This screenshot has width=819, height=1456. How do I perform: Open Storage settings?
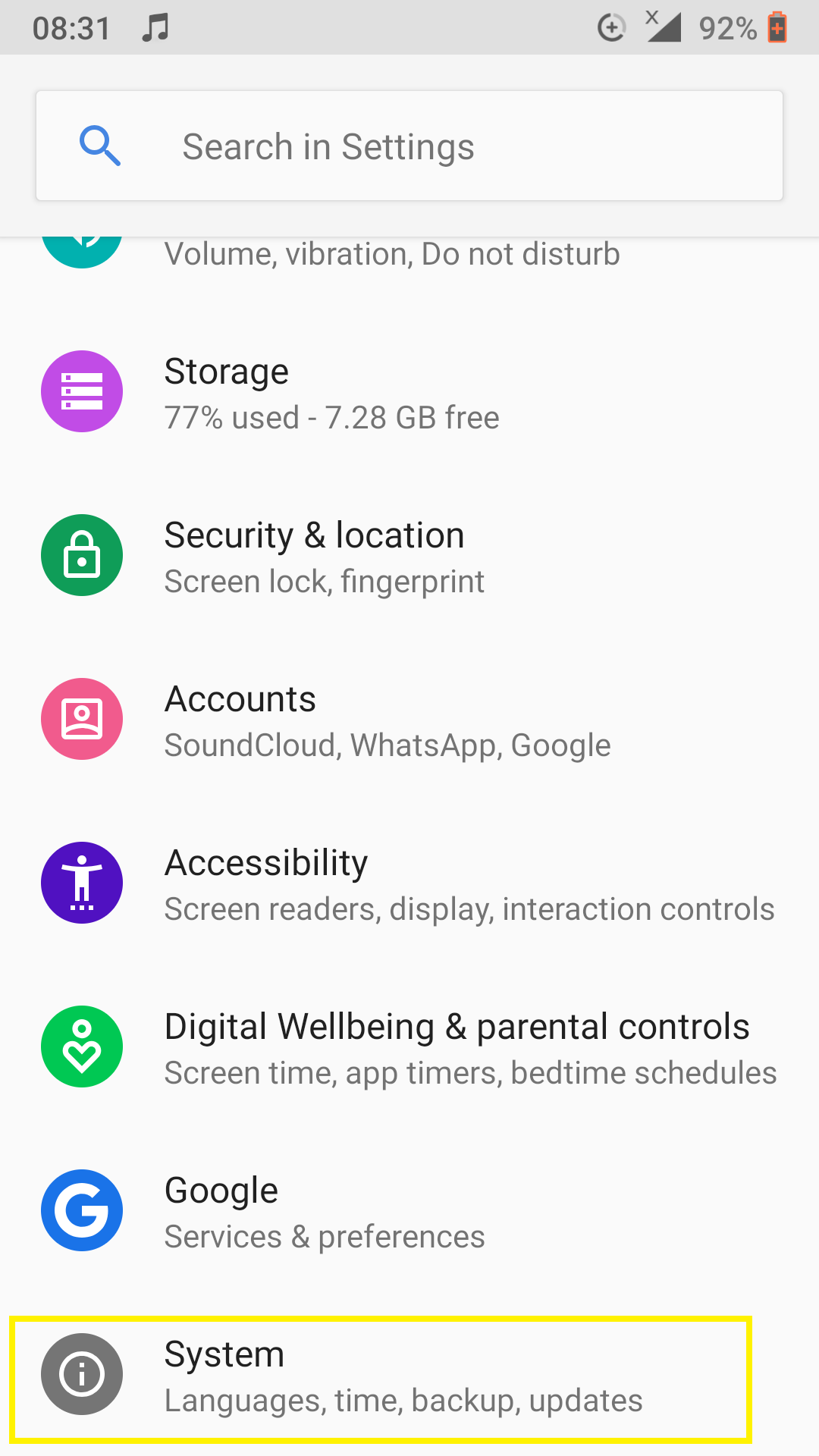point(409,392)
